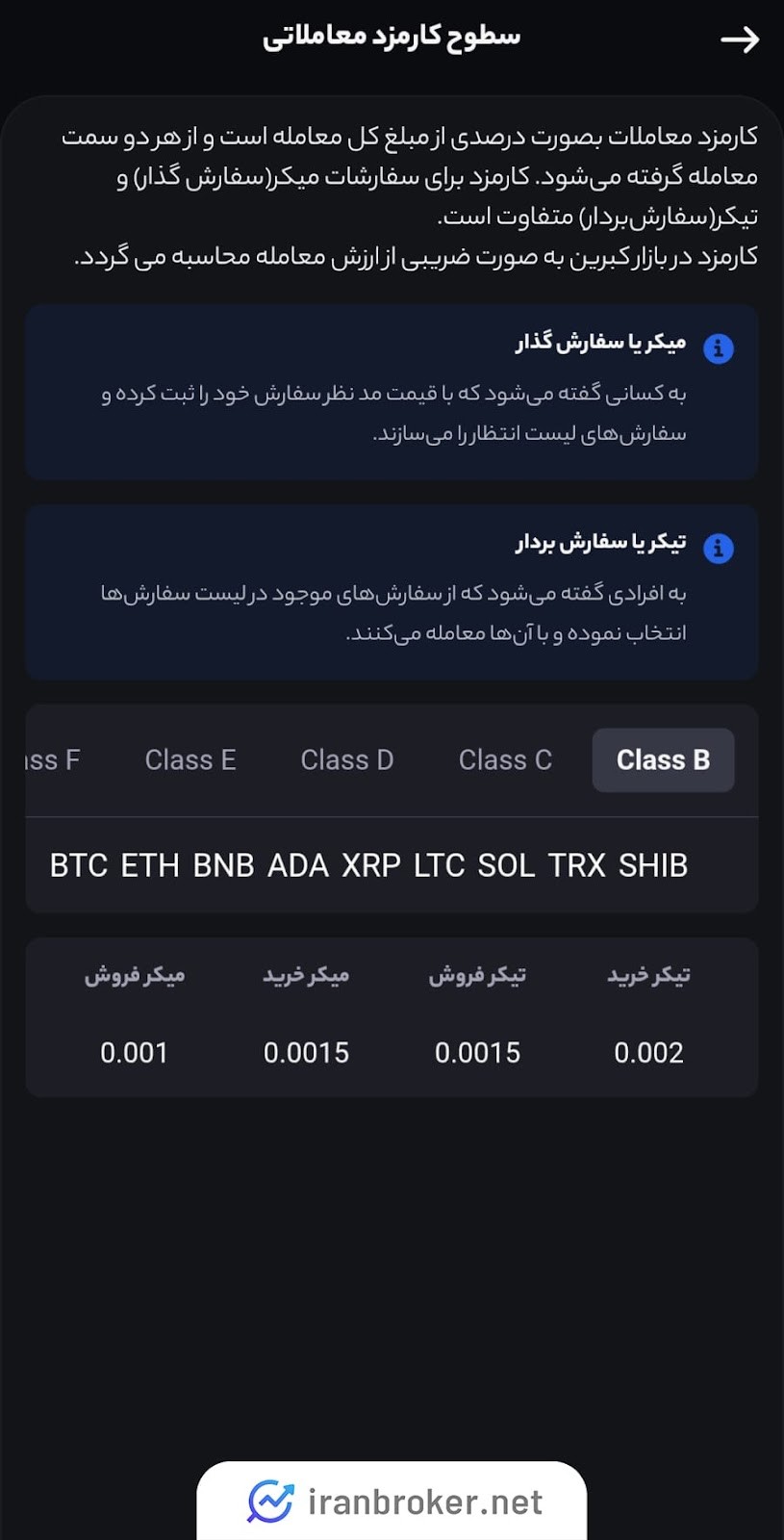Viewport: 784px width, 1540px height.
Task: Show the Class F fee tab
Action: coord(54,760)
